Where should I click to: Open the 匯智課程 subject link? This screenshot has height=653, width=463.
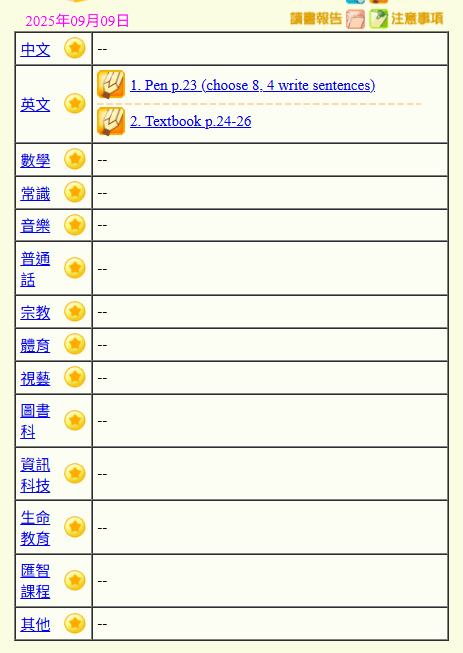click(x=35, y=581)
